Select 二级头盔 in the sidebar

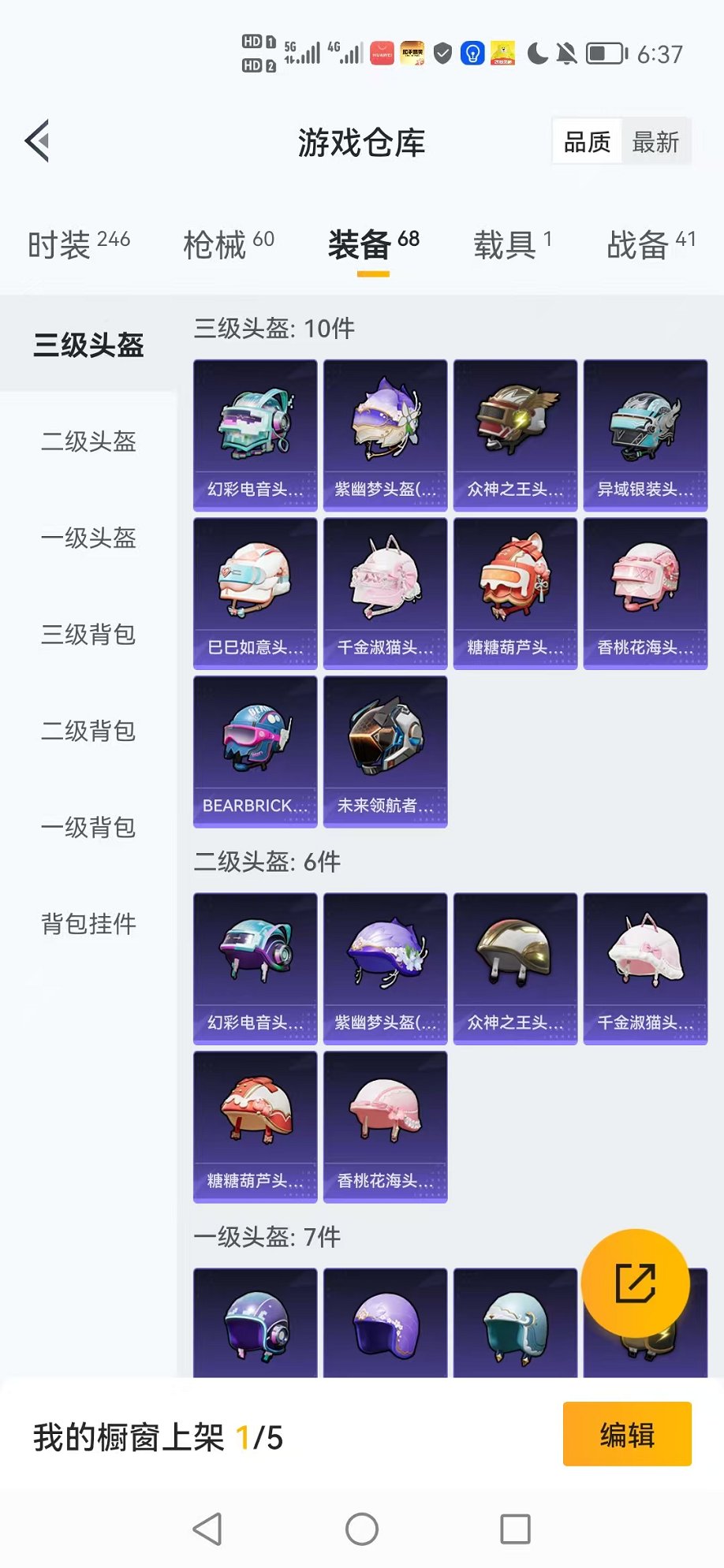88,441
